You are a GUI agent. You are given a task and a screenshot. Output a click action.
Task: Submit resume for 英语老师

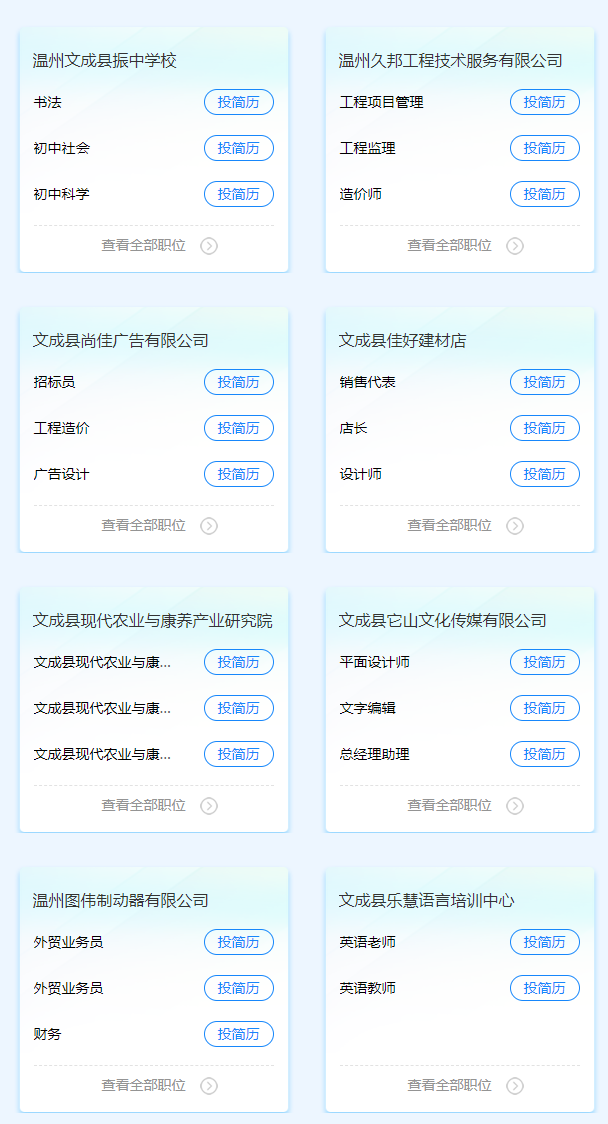click(545, 942)
